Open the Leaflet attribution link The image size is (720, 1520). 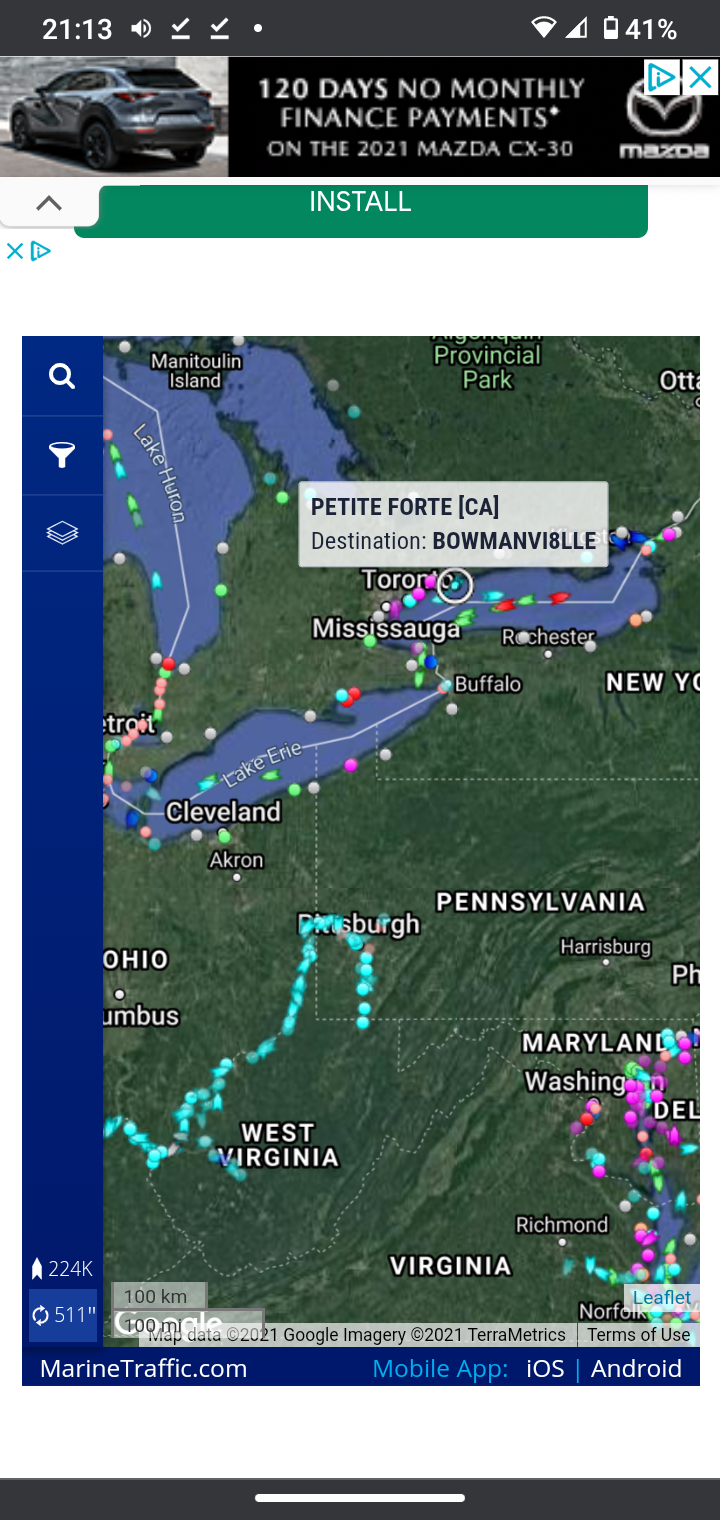662,1297
